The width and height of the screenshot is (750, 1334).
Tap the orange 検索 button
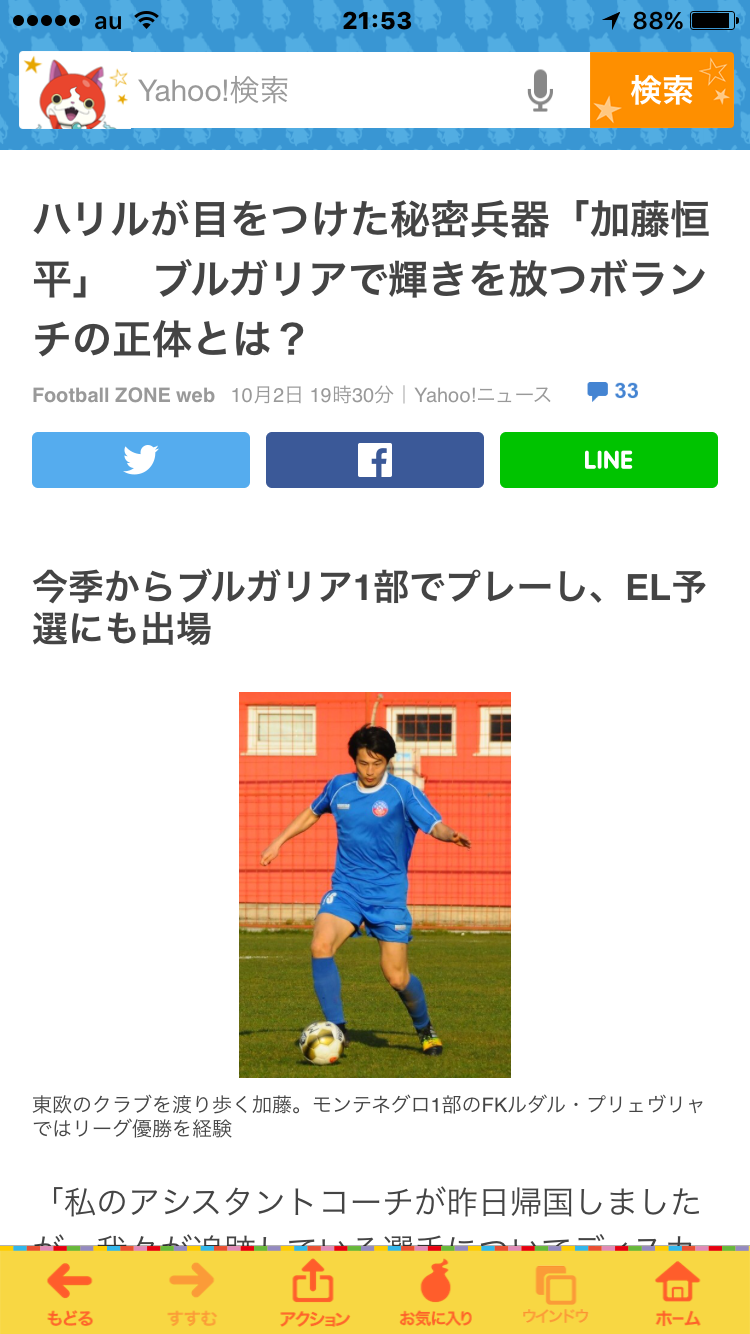[661, 90]
